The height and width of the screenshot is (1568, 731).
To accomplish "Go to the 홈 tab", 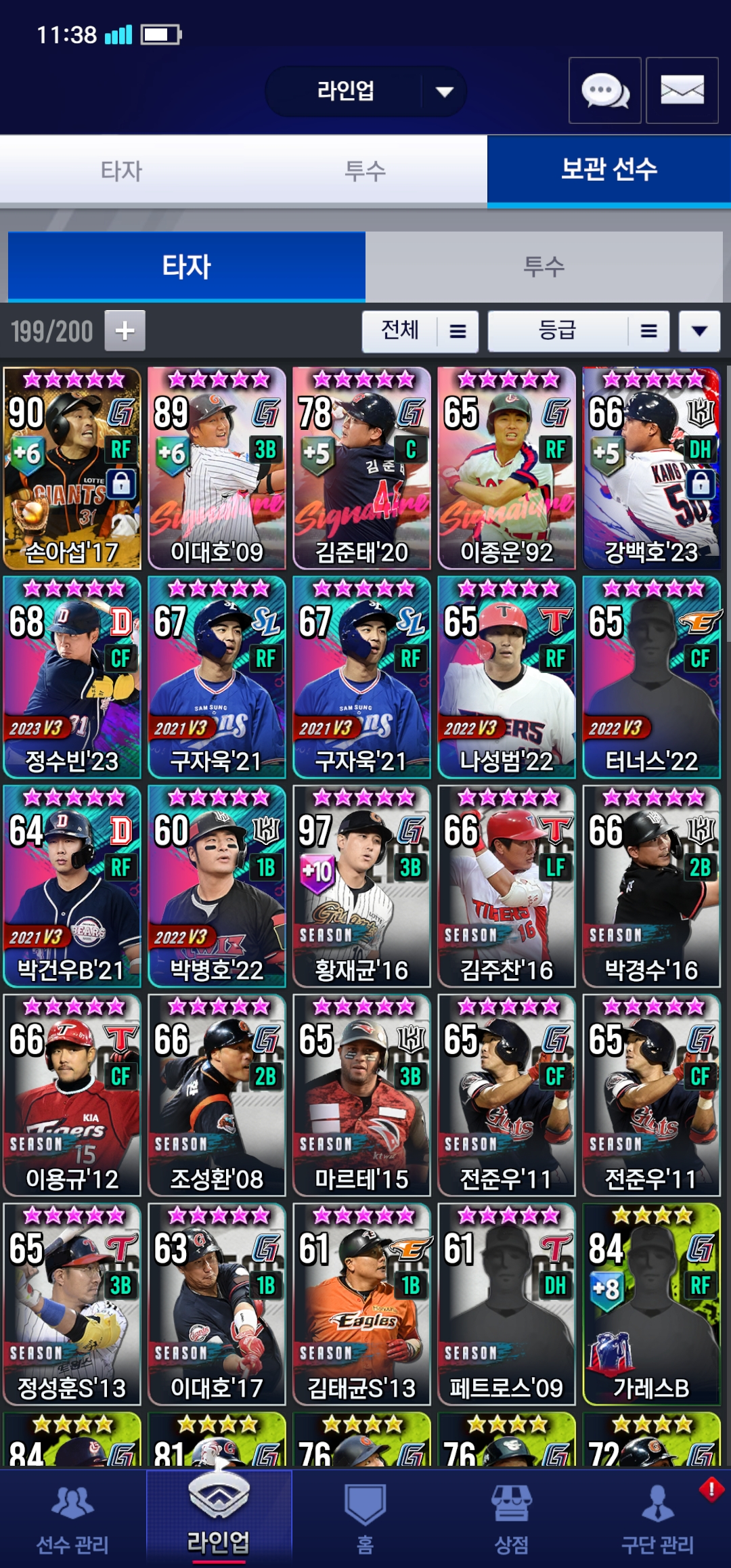I will pos(365,1519).
